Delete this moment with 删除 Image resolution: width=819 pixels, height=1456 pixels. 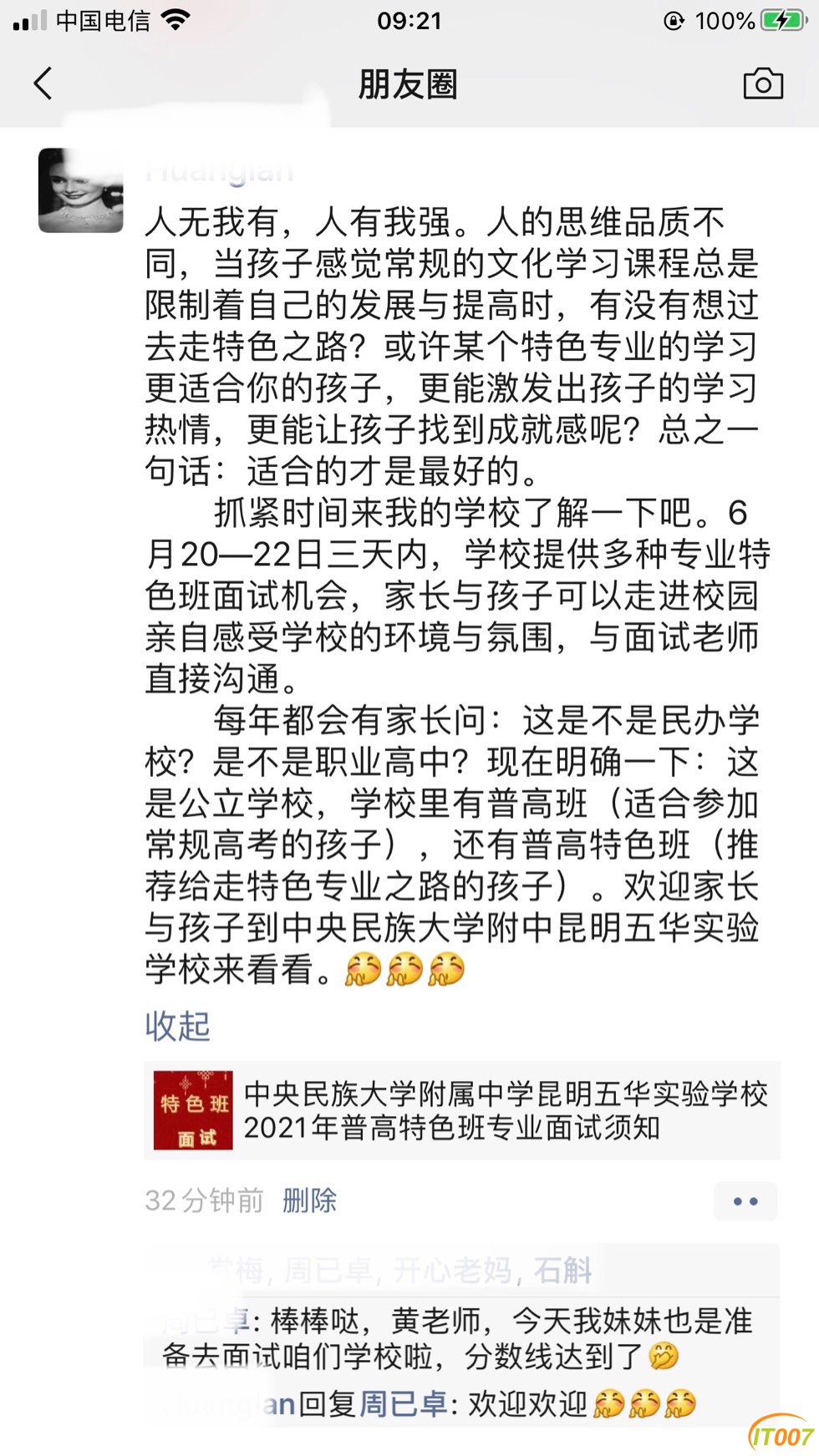click(x=309, y=1200)
